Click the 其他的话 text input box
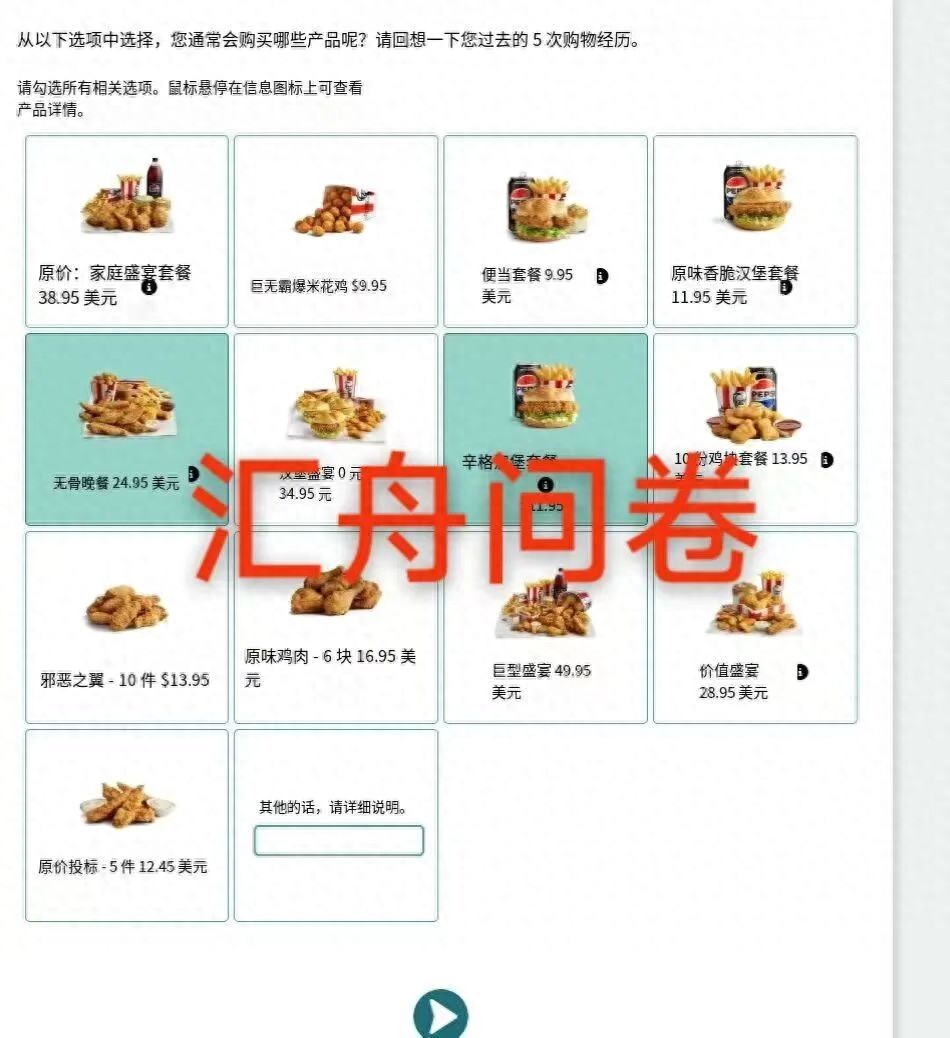This screenshot has height=1038, width=950. click(338, 840)
